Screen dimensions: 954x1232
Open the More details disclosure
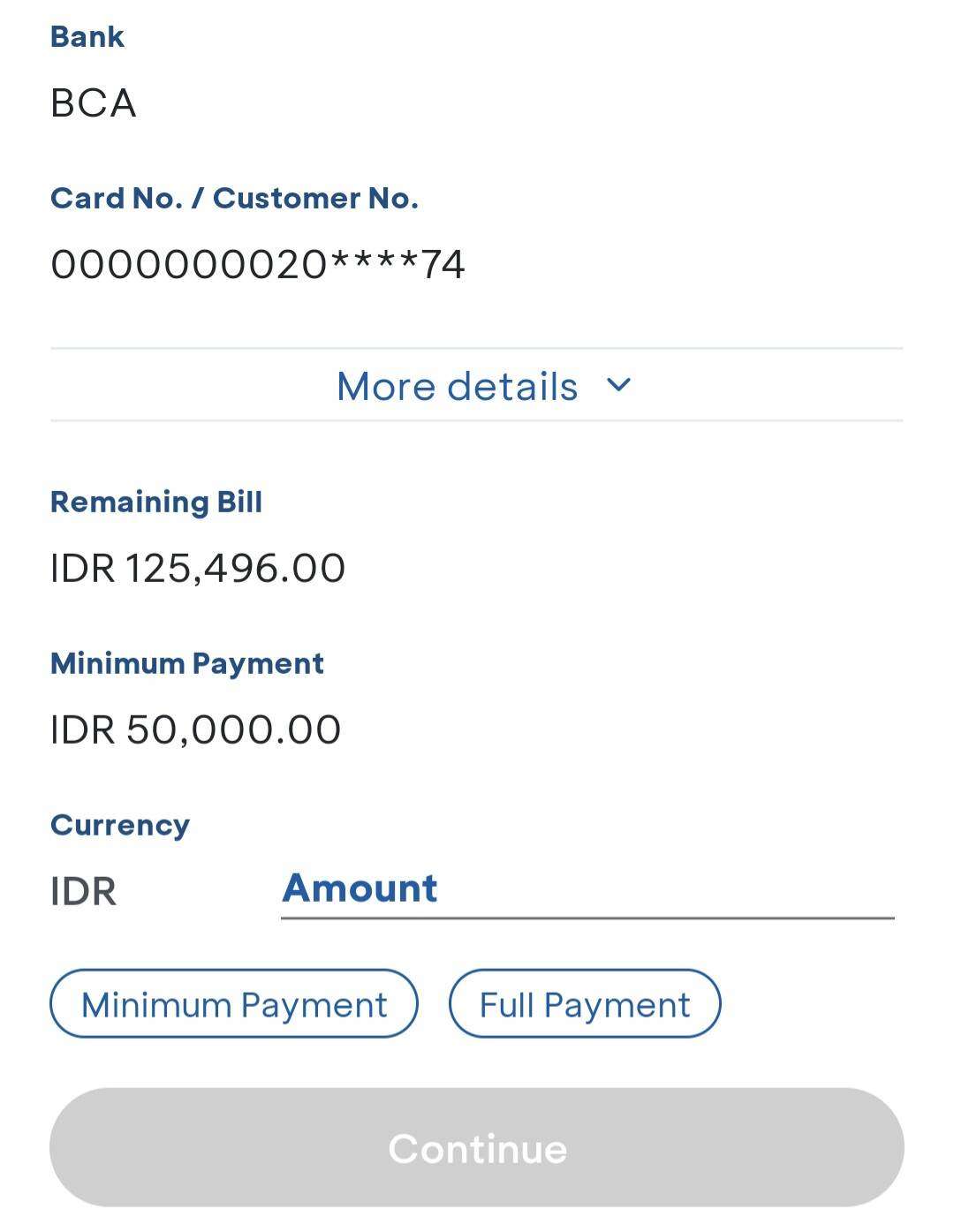[x=476, y=386]
